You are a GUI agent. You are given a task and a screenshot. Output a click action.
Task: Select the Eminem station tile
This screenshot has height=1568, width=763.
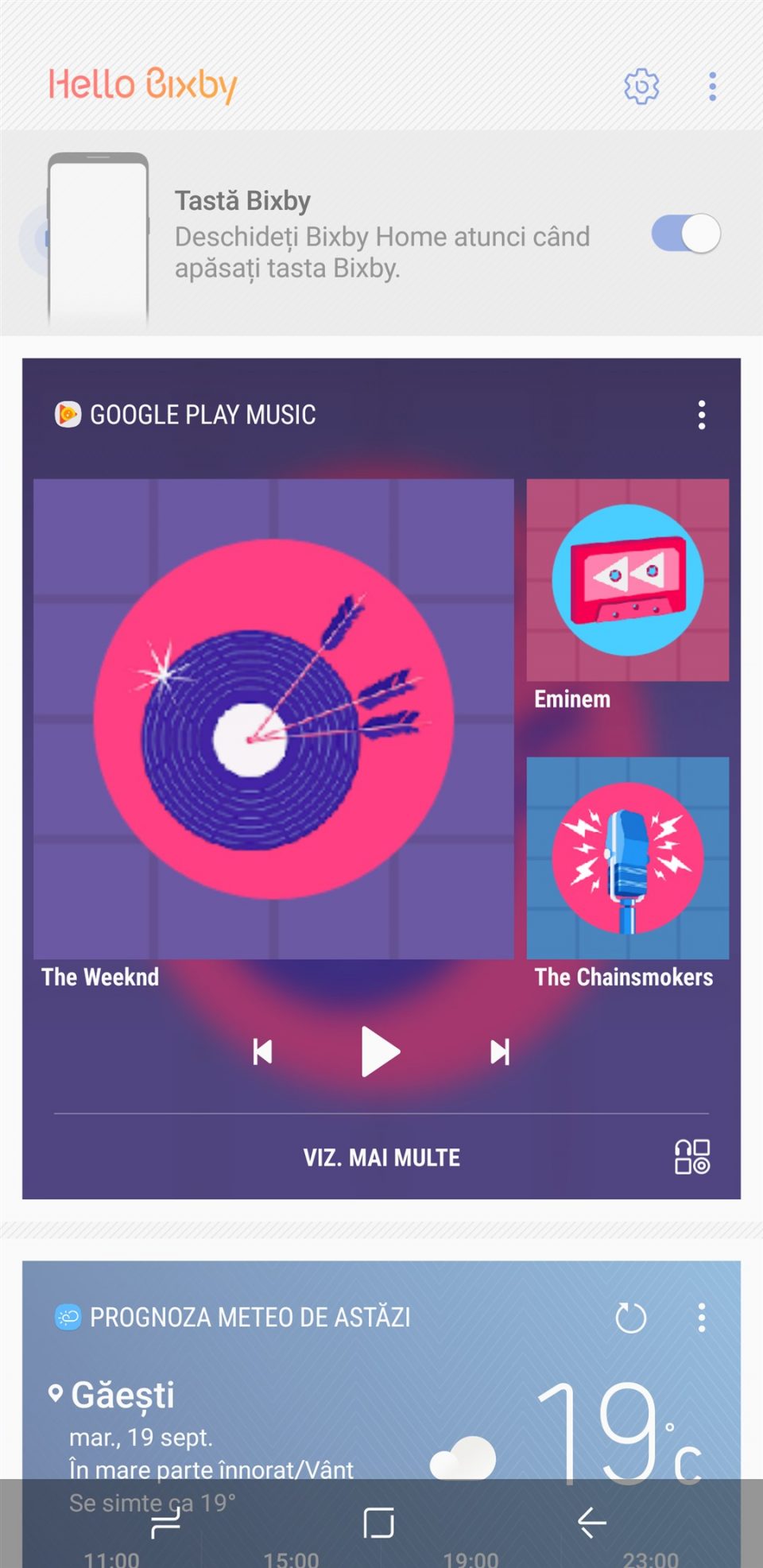pyautogui.click(x=627, y=580)
